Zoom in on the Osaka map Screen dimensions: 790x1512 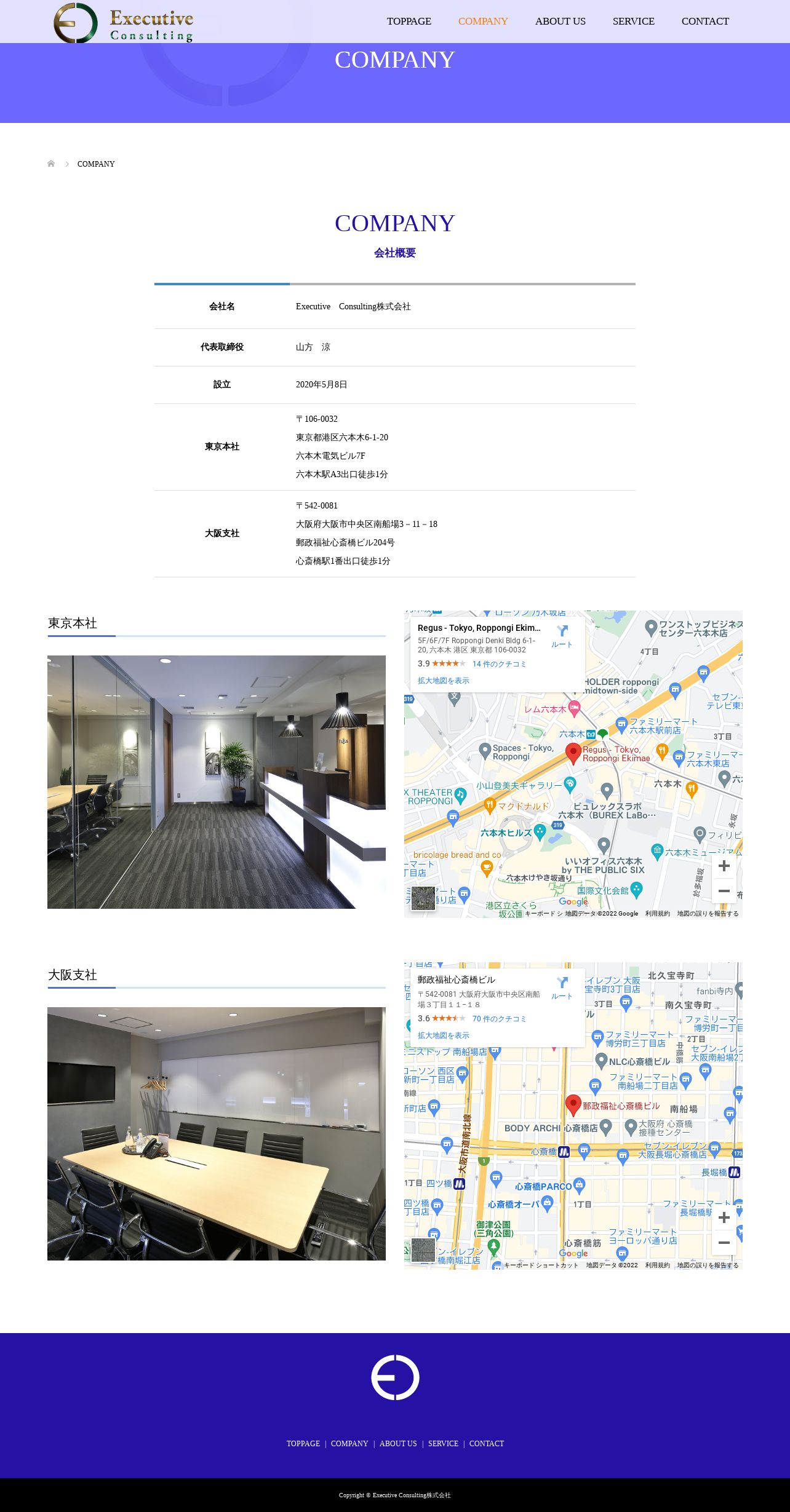[724, 1217]
